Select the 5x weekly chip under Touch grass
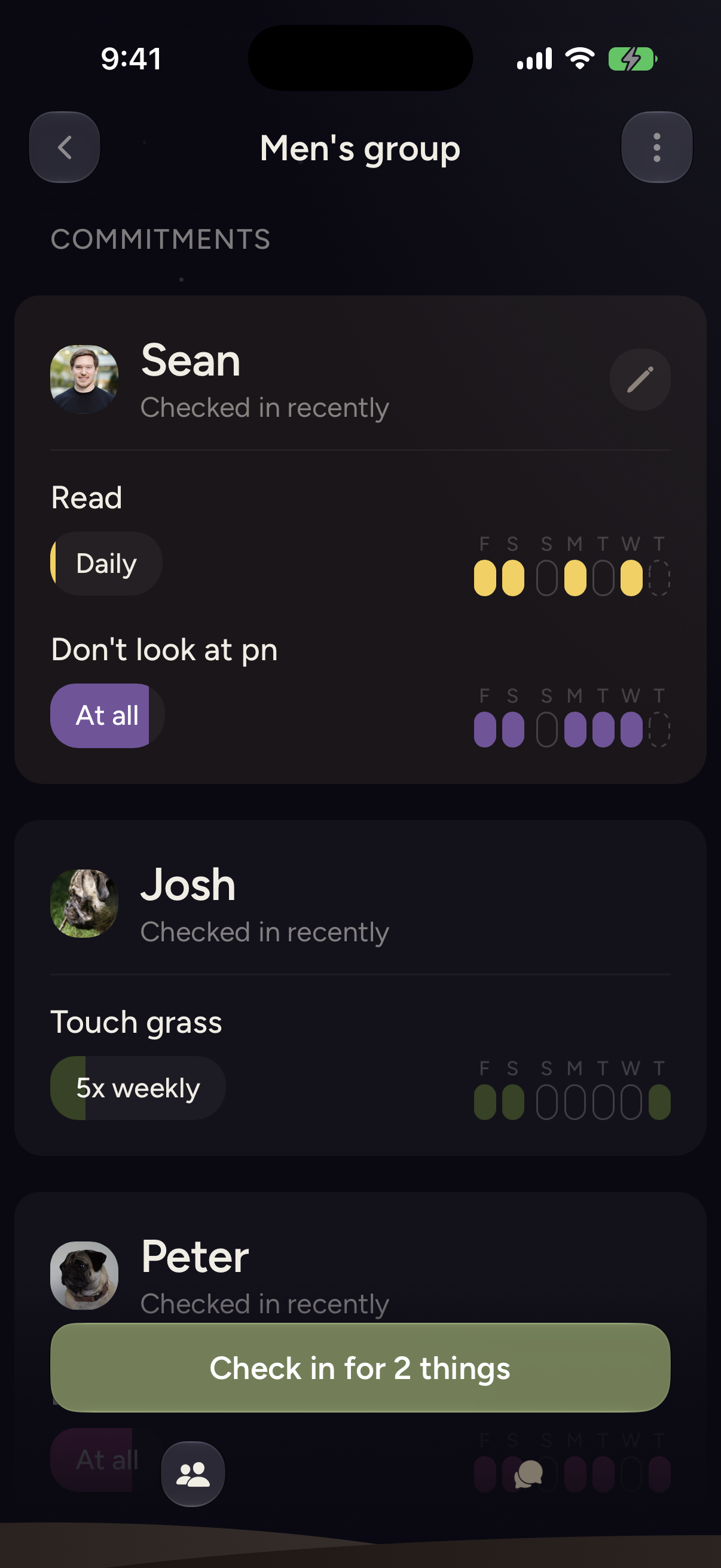This screenshot has width=721, height=1568. click(x=138, y=1088)
